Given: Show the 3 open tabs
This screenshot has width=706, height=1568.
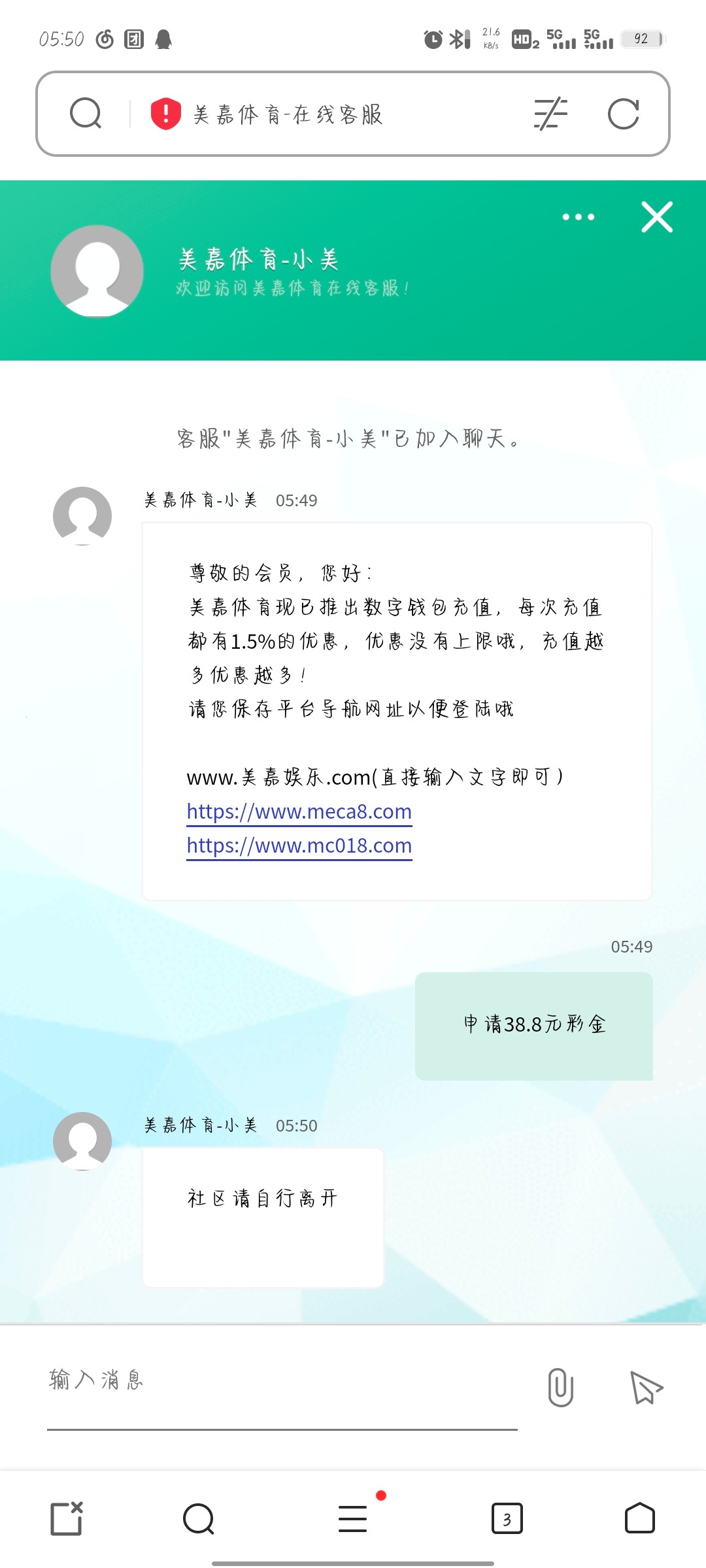Looking at the screenshot, I should (x=507, y=1518).
